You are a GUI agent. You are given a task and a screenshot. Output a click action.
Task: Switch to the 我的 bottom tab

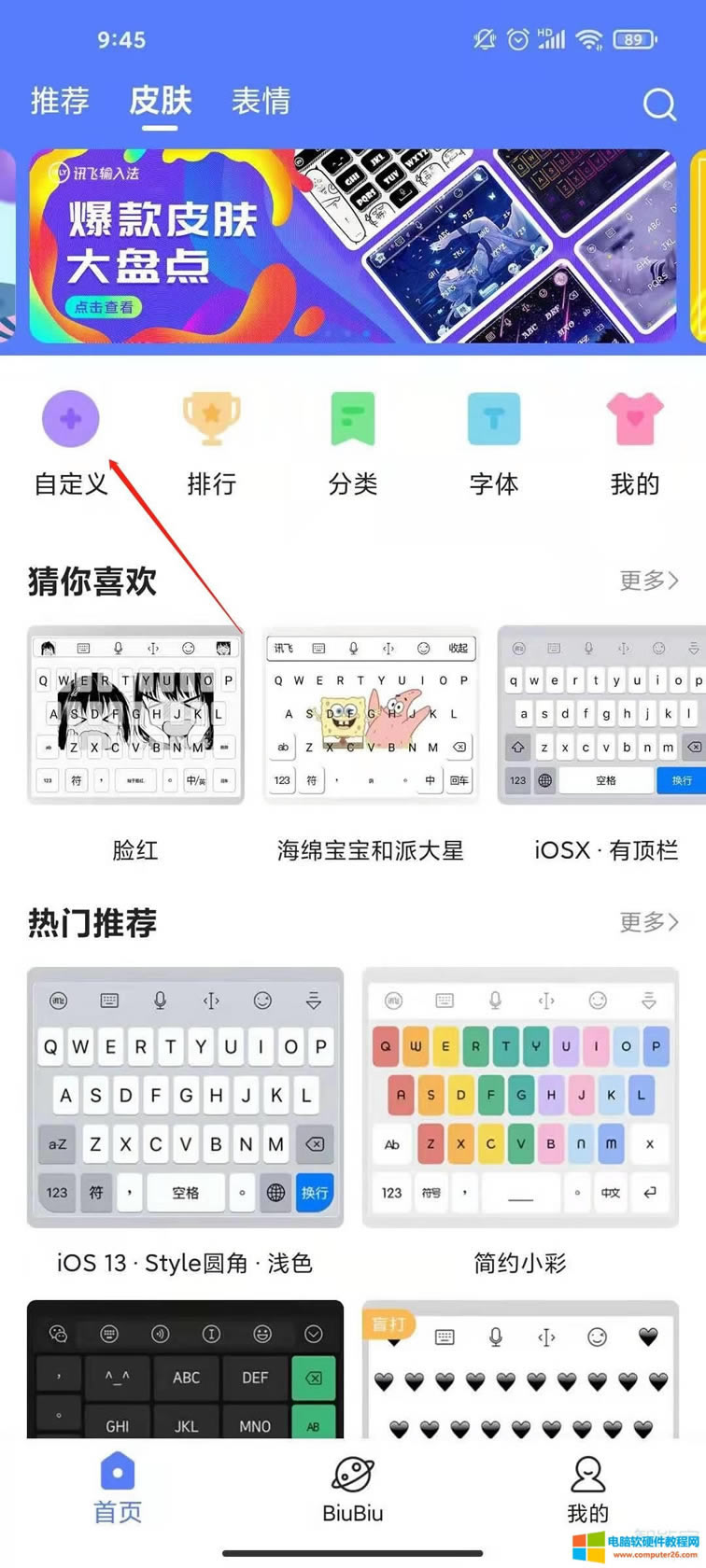587,1490
